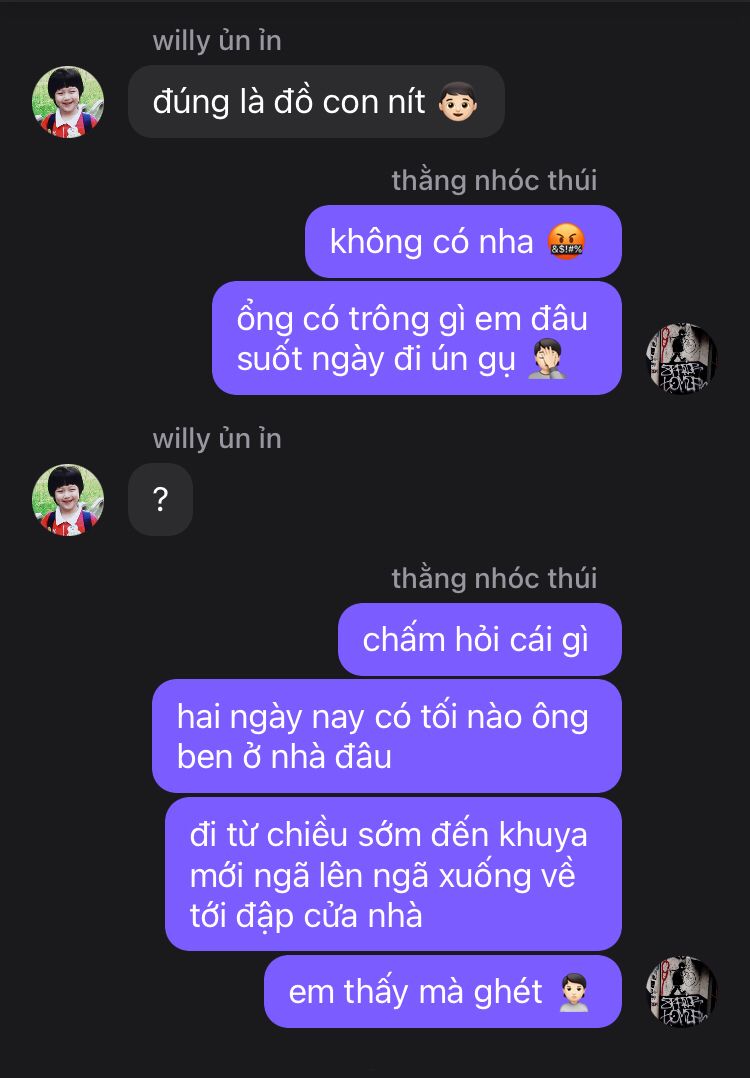View thằng nhóc thúi's avatar beside "ổng có trông gì"
The height and width of the screenshot is (1078, 750).
[x=682, y=358]
